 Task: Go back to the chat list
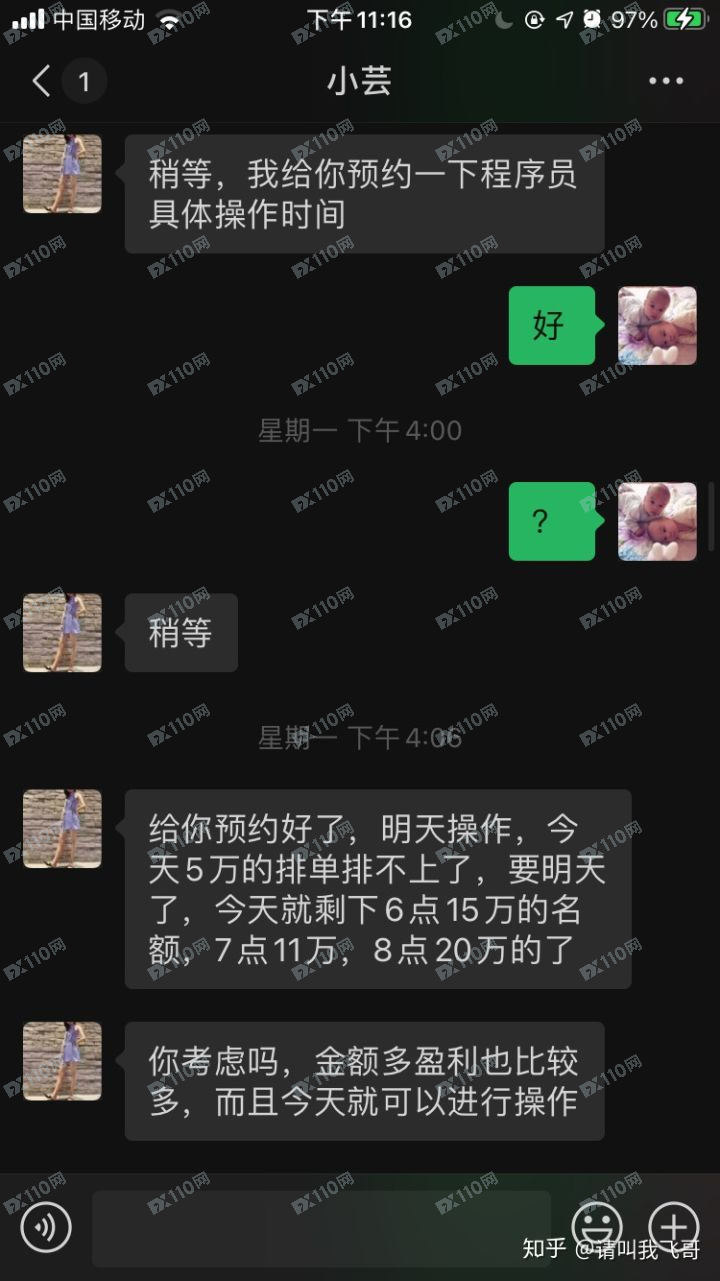[x=42, y=81]
